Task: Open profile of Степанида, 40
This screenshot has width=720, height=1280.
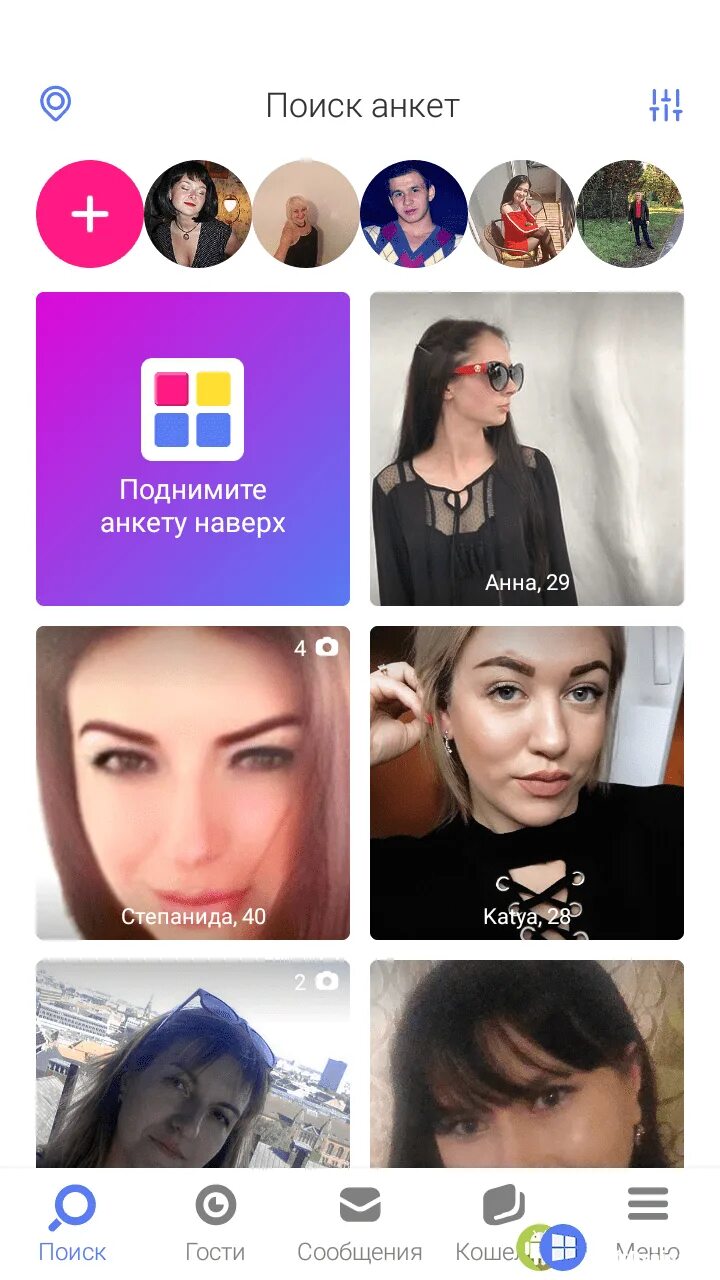Action: click(193, 783)
